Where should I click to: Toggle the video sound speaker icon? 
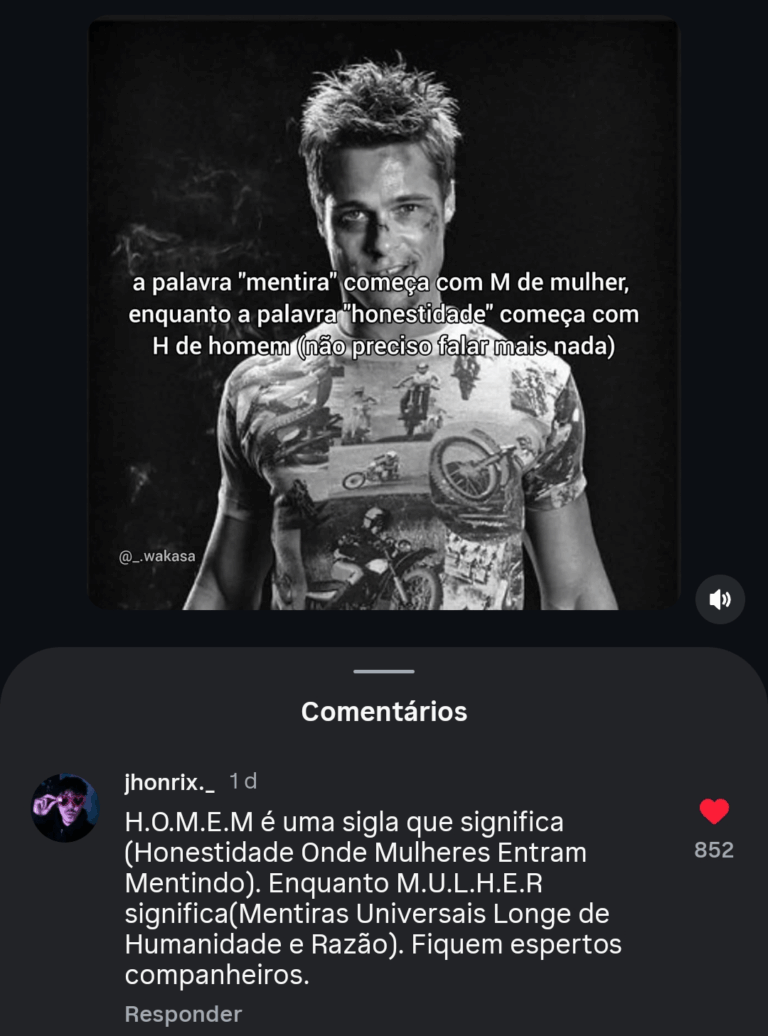click(x=720, y=599)
